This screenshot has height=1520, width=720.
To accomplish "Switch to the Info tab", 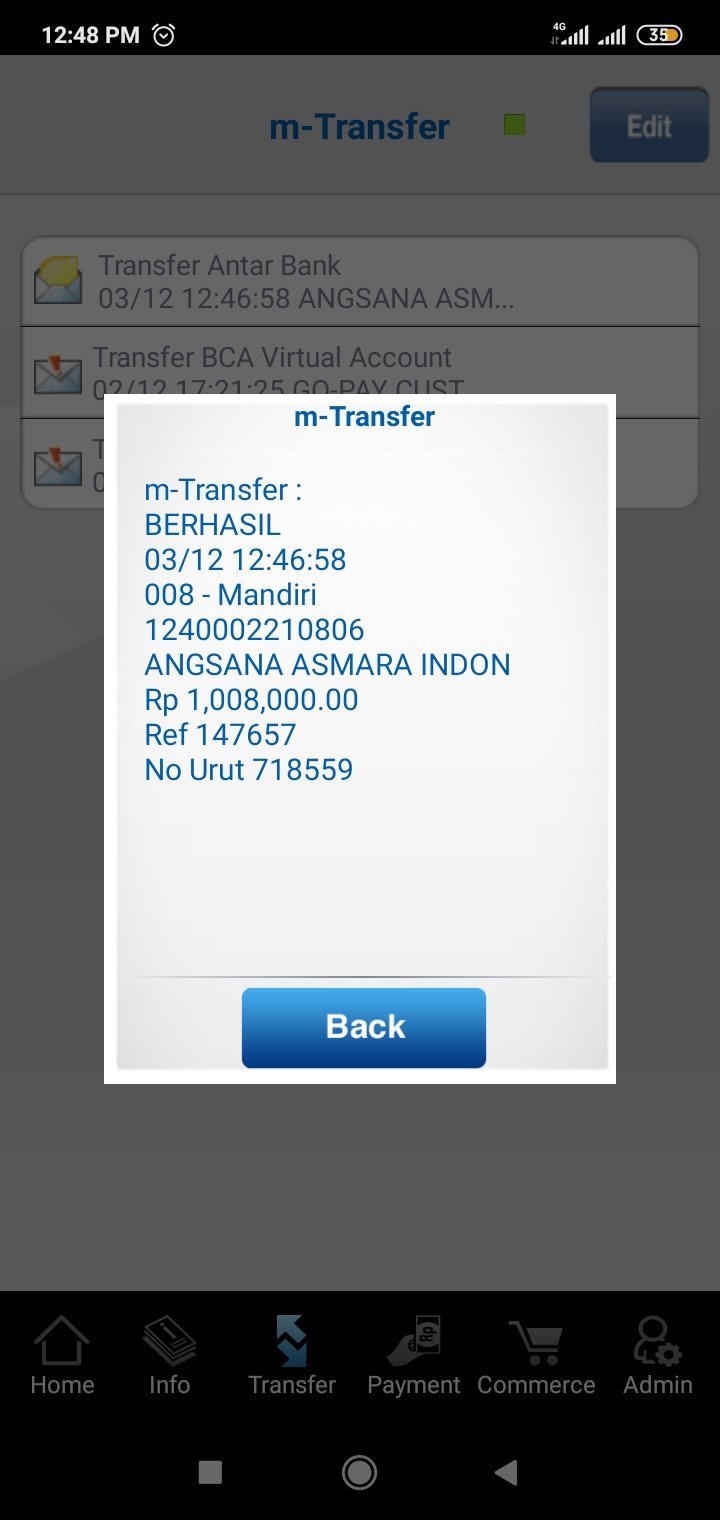I will pyautogui.click(x=169, y=1356).
